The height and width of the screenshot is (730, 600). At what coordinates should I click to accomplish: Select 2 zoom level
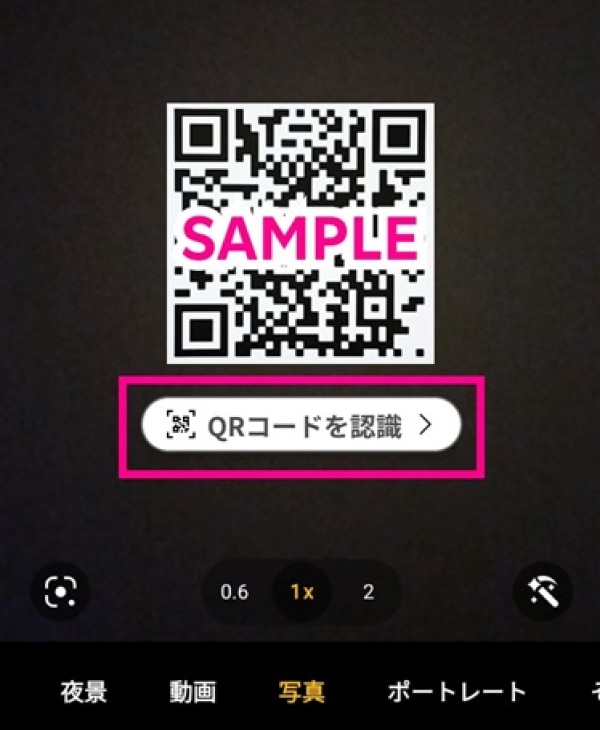coord(368,592)
